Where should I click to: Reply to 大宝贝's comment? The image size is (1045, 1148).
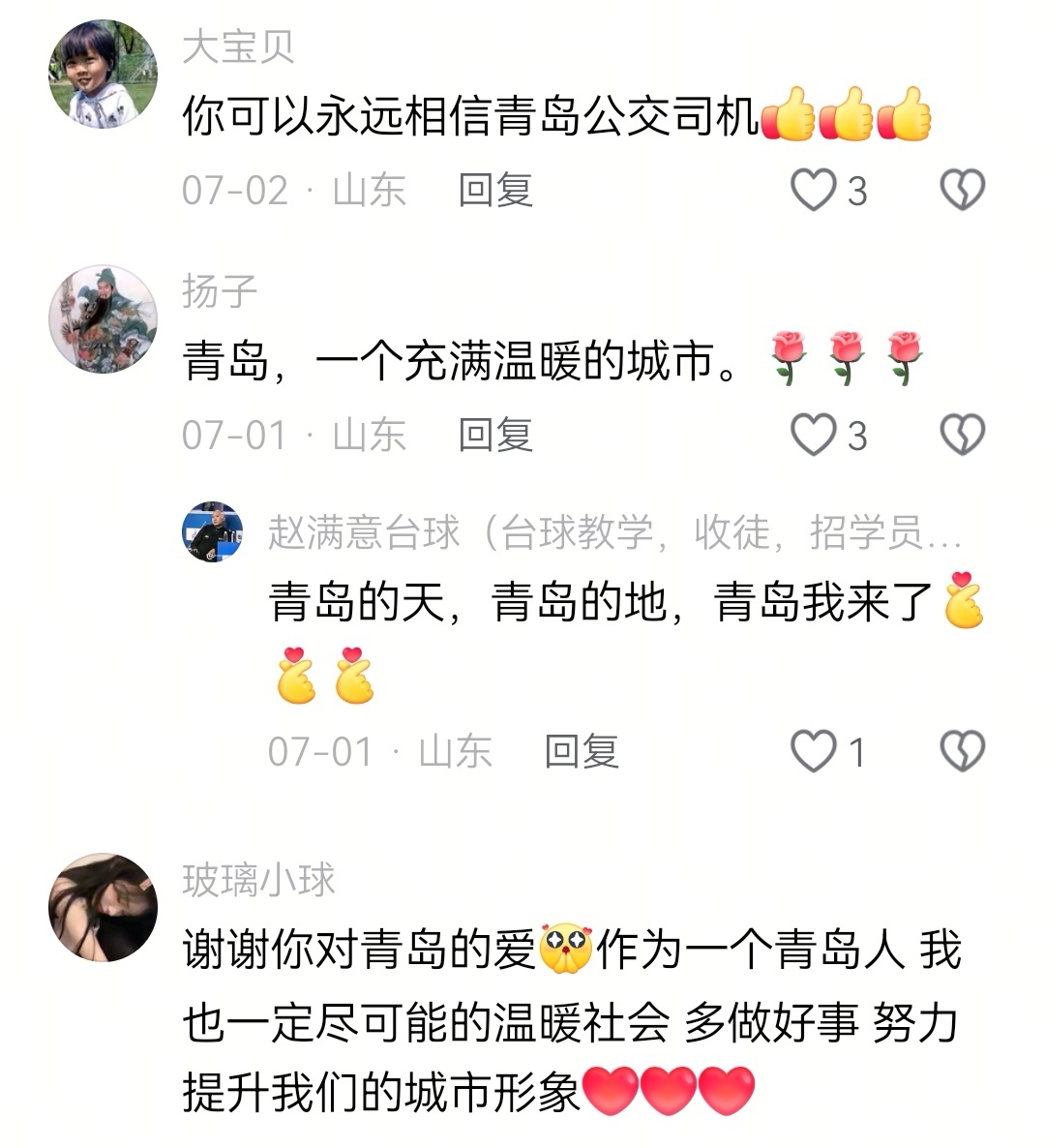click(495, 190)
